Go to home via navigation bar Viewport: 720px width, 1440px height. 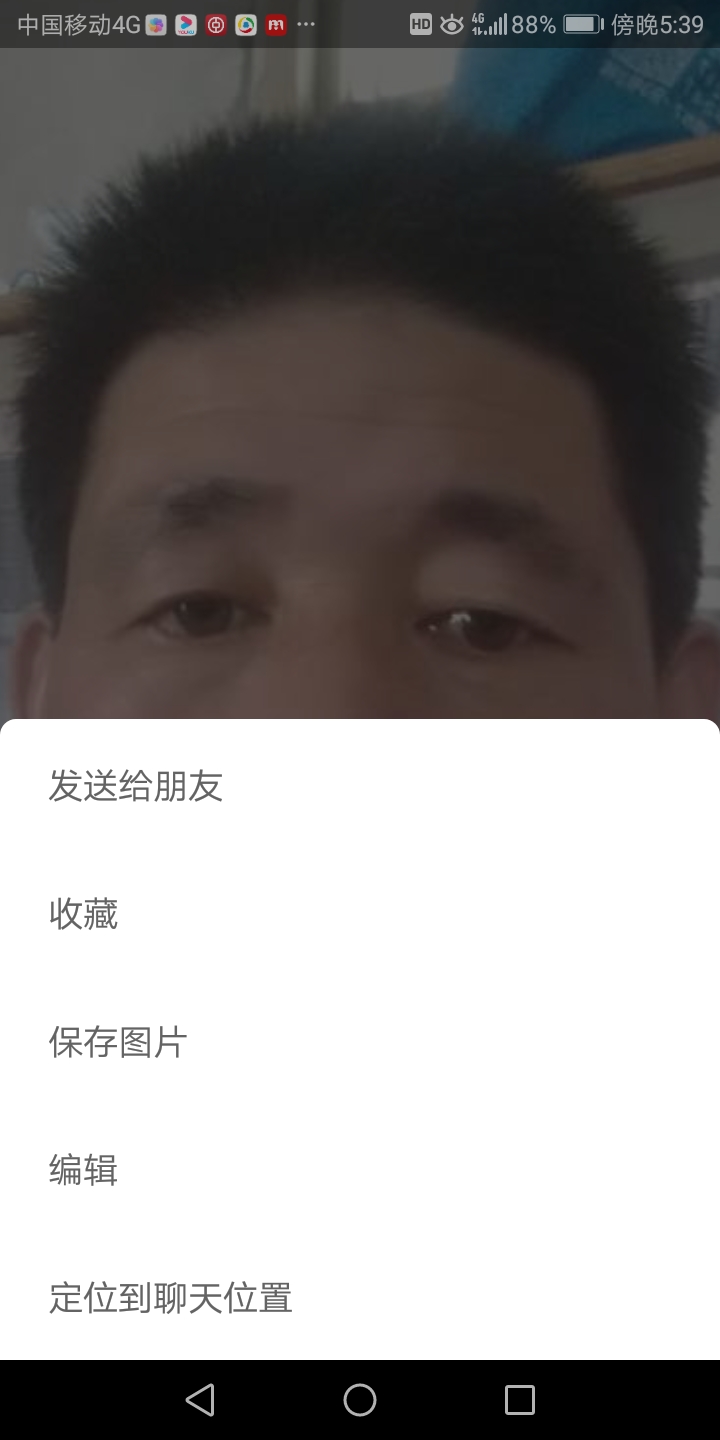point(360,1400)
